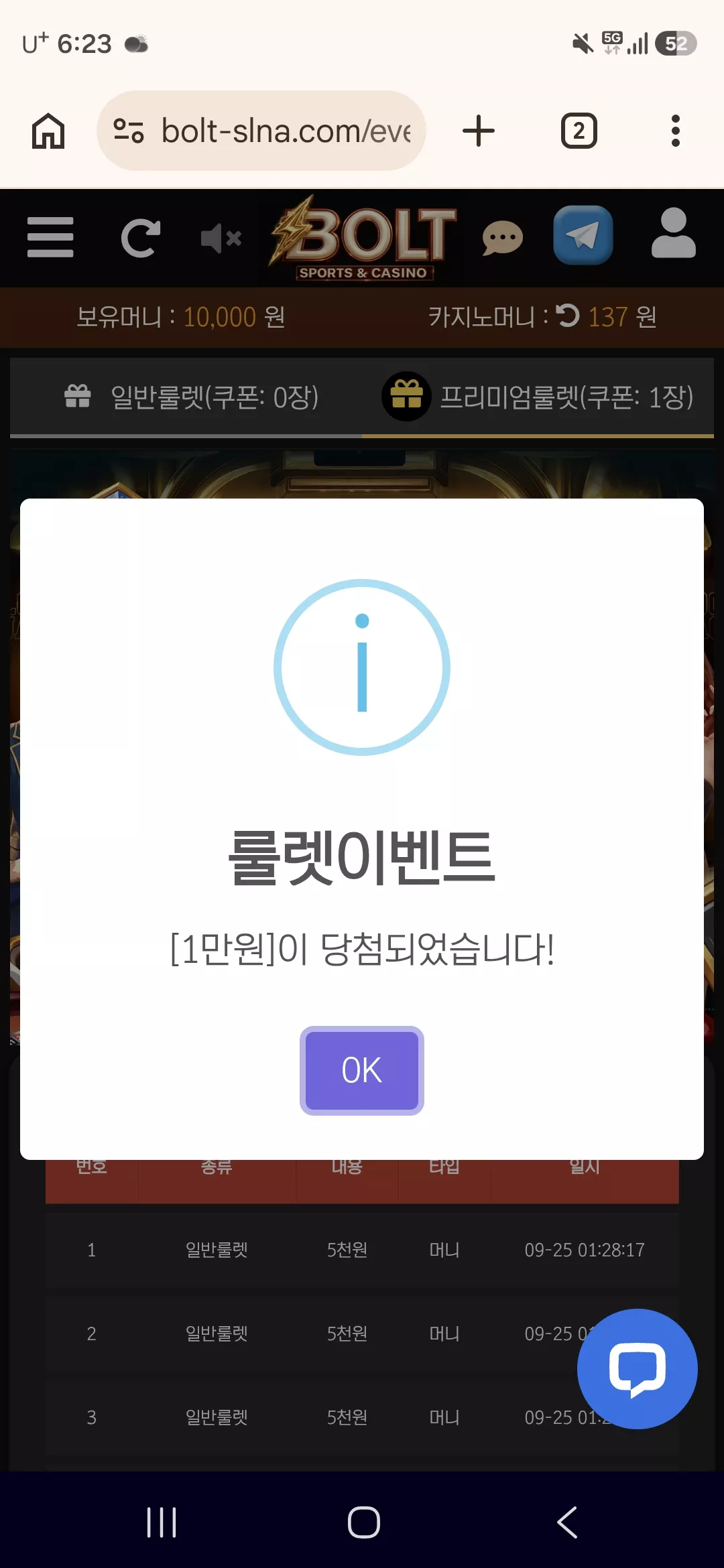The width and height of the screenshot is (724, 1568).
Task: Open the hamburger menu
Action: pos(50,237)
